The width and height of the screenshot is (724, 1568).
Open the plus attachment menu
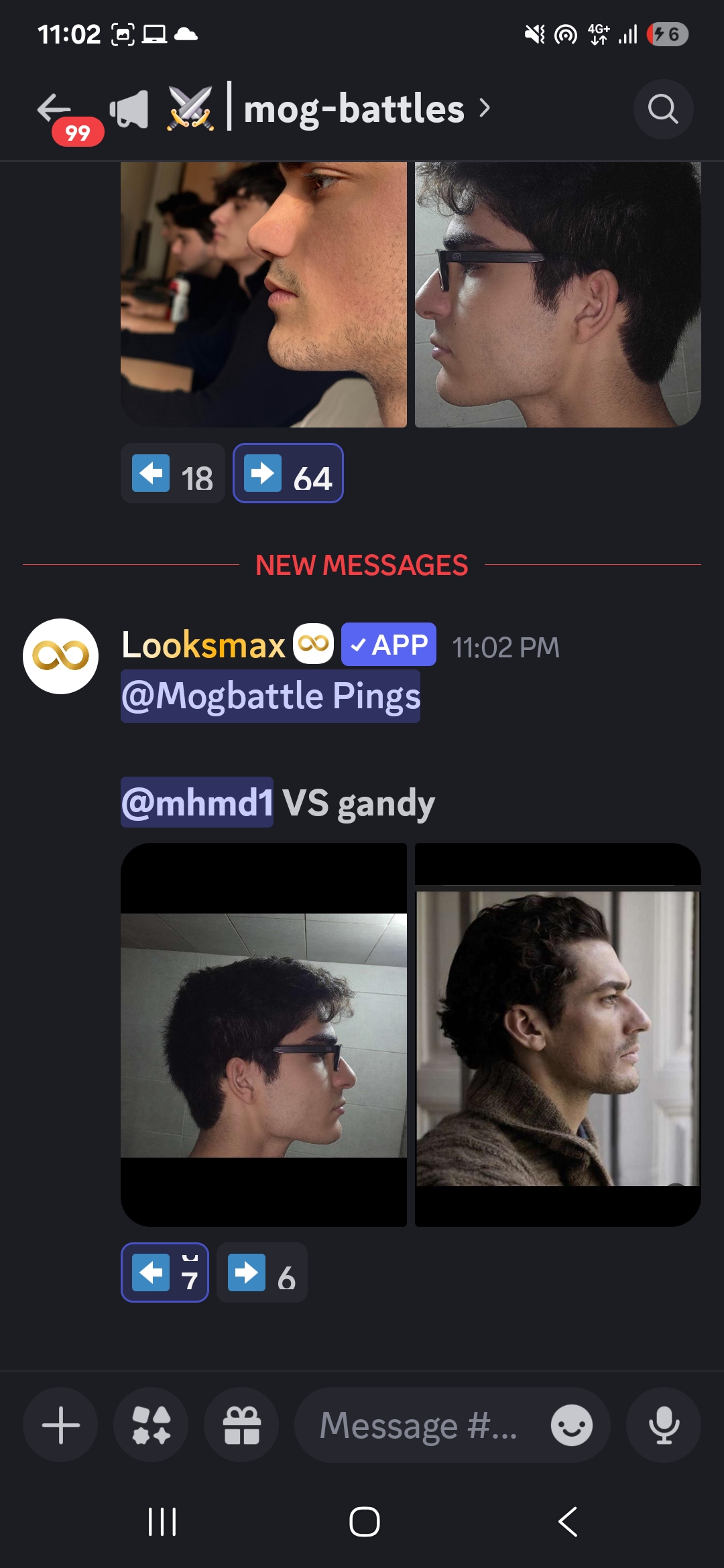pos(60,1425)
